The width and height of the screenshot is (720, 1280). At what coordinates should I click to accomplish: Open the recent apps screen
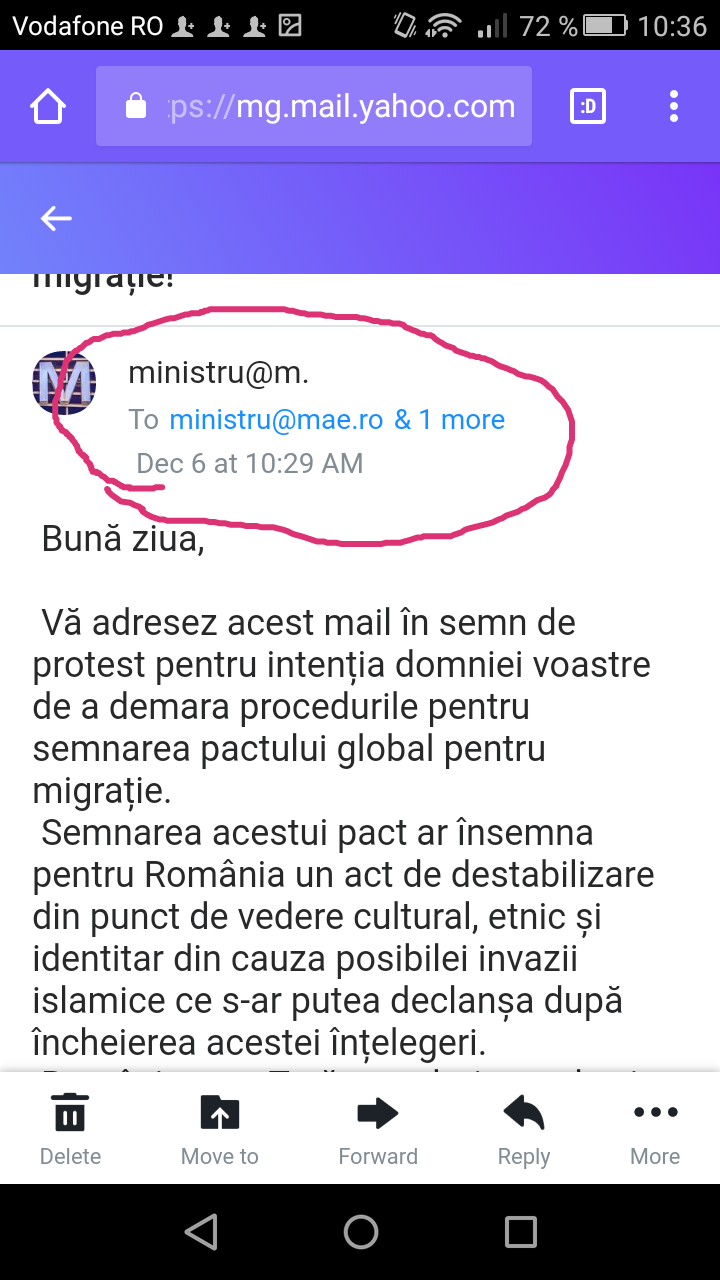(520, 1232)
